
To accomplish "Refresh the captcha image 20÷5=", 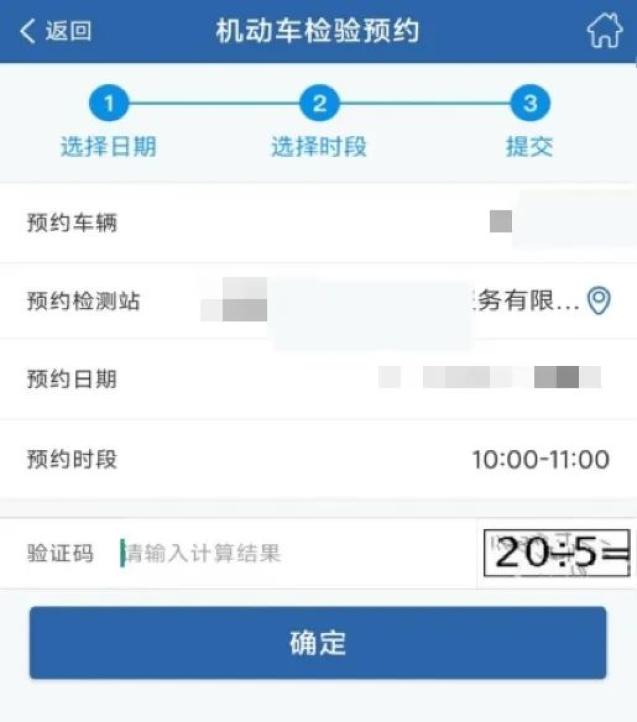I will (x=557, y=553).
